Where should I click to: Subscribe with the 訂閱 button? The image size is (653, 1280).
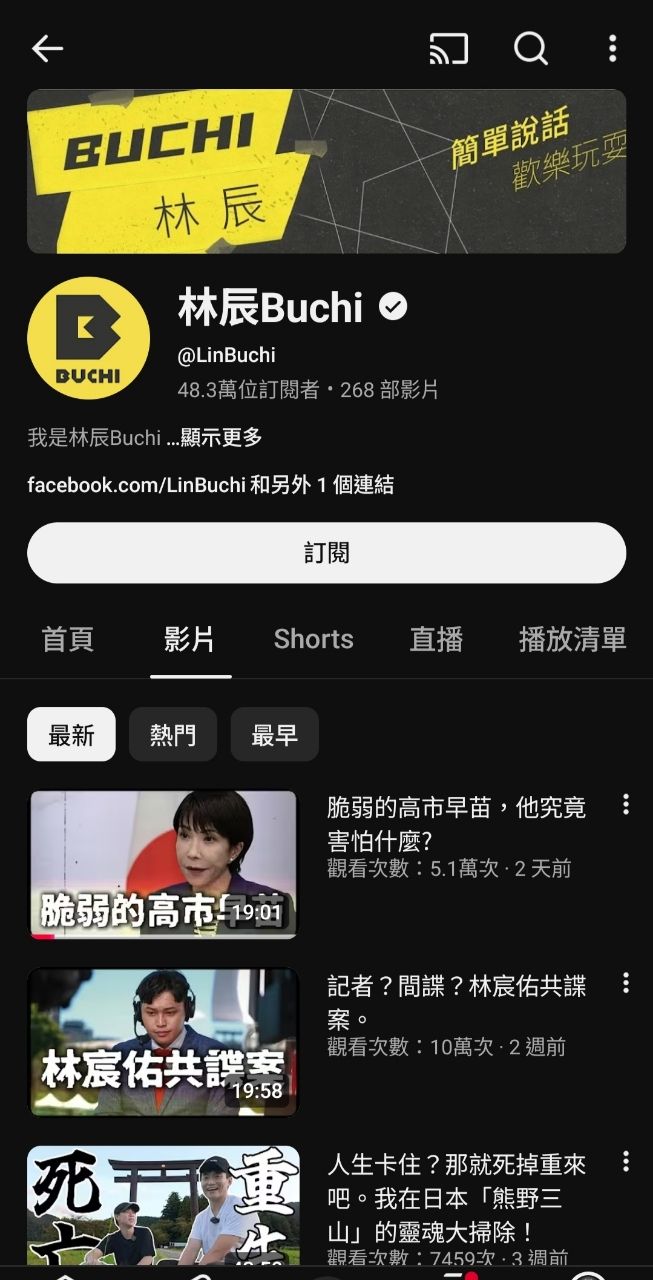(326, 553)
